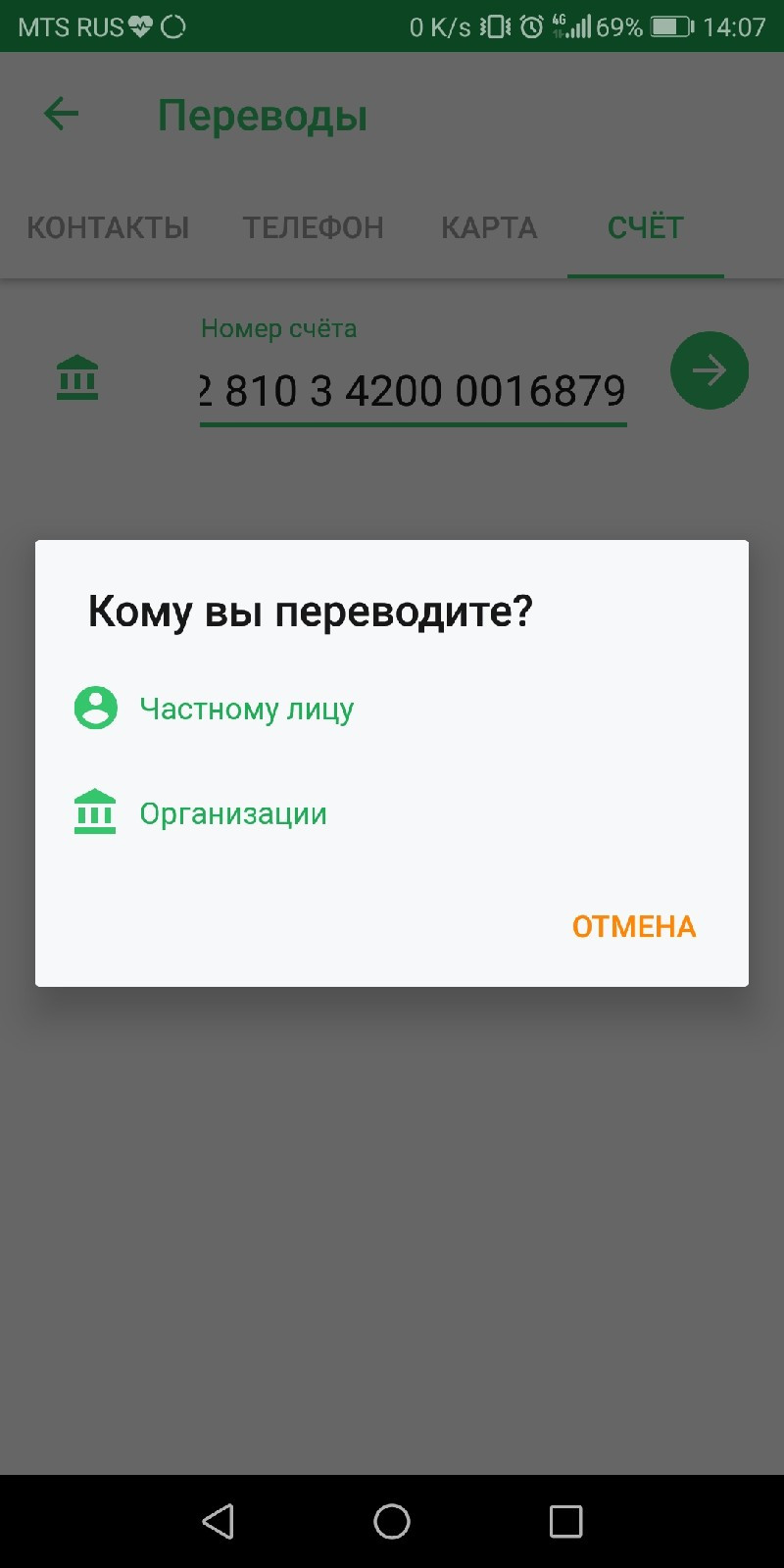
Task: Tap the system home button
Action: tap(392, 1521)
